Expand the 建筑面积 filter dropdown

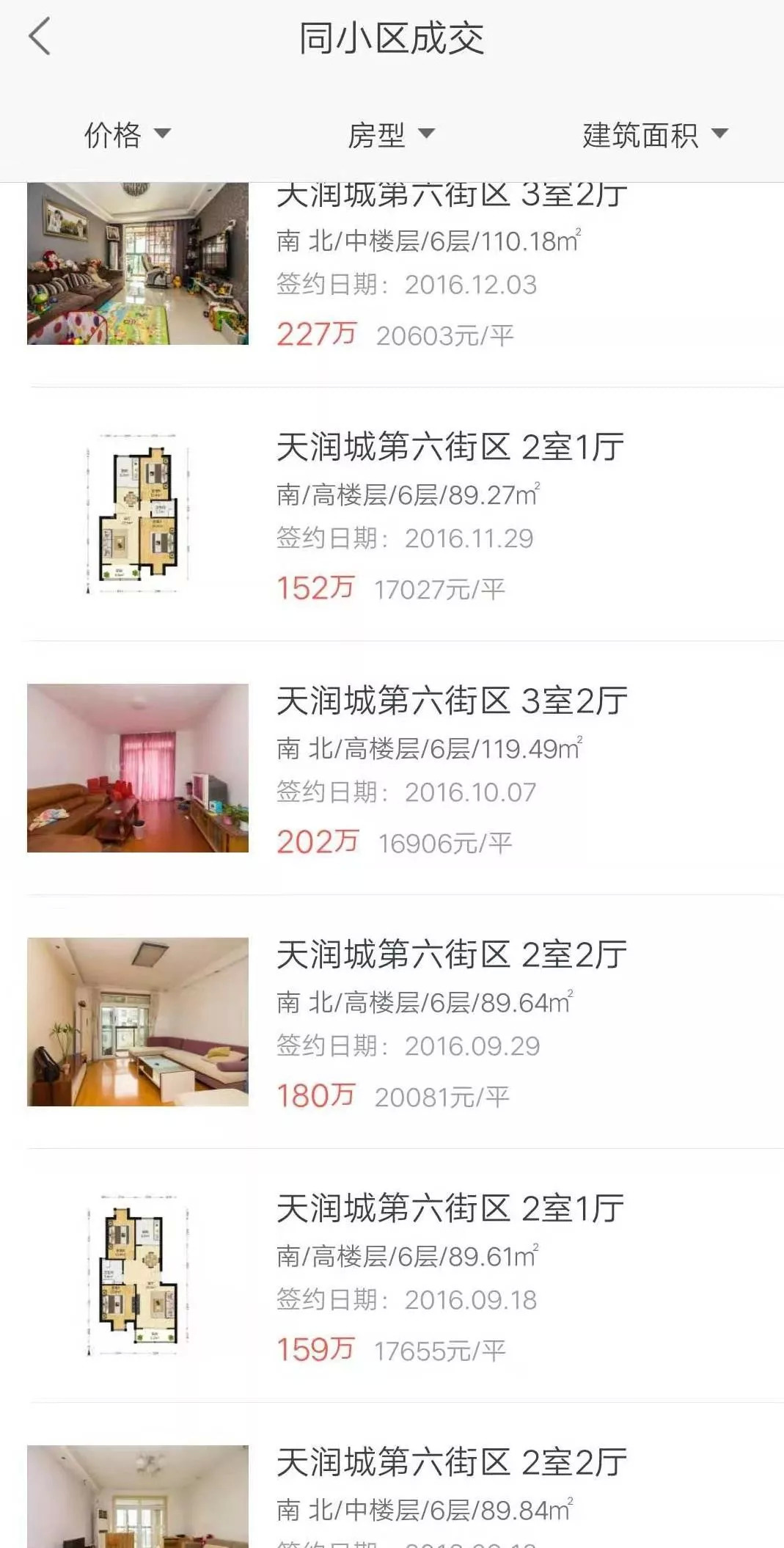pos(656,135)
